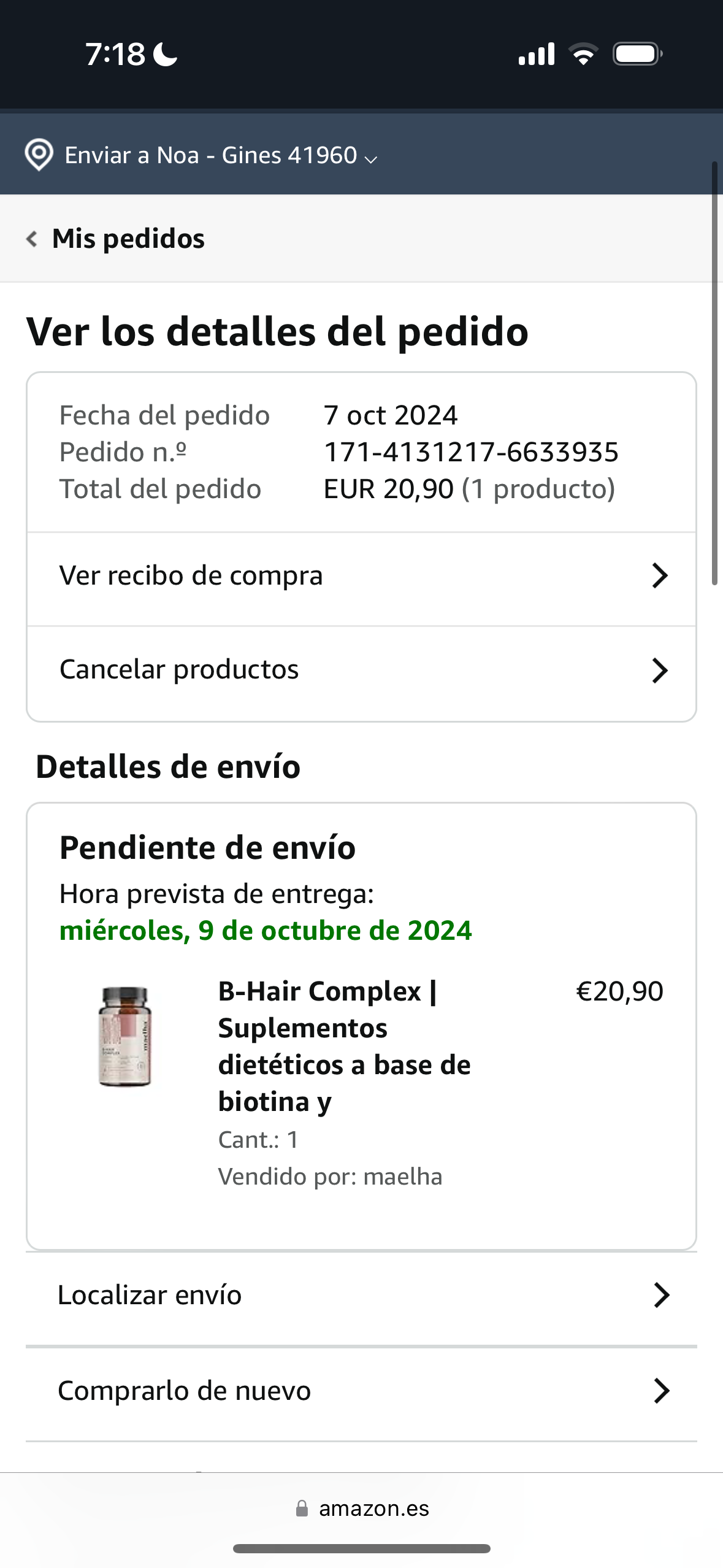The height and width of the screenshot is (1568, 723).
Task: Open Ver recibo de compra
Action: click(x=361, y=576)
